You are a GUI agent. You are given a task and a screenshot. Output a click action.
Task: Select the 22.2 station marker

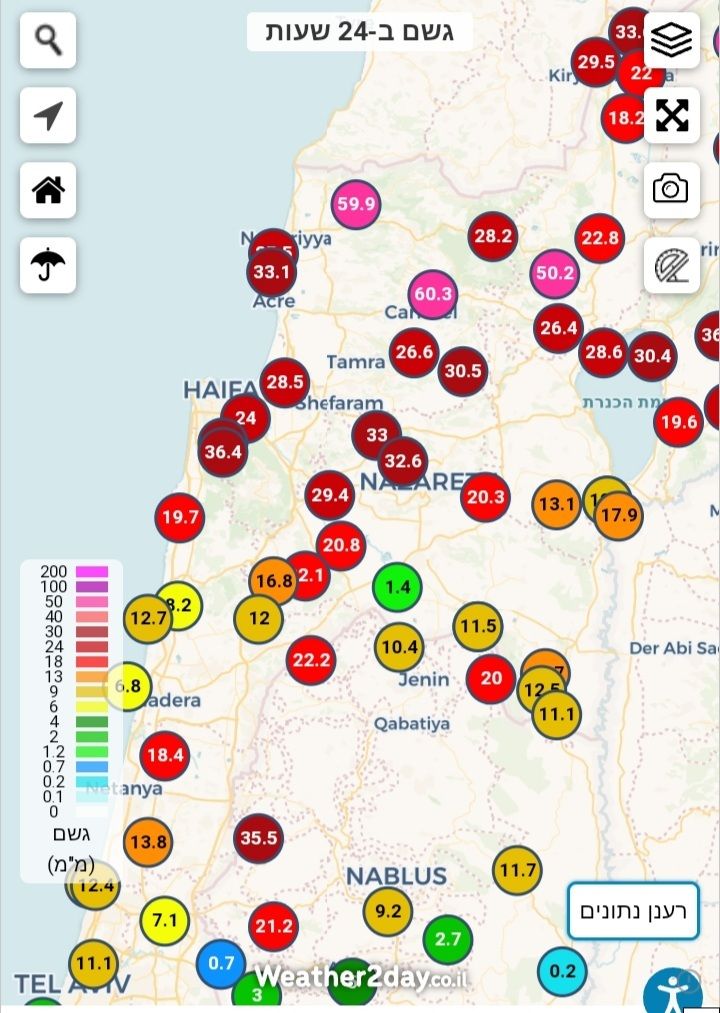tap(311, 660)
